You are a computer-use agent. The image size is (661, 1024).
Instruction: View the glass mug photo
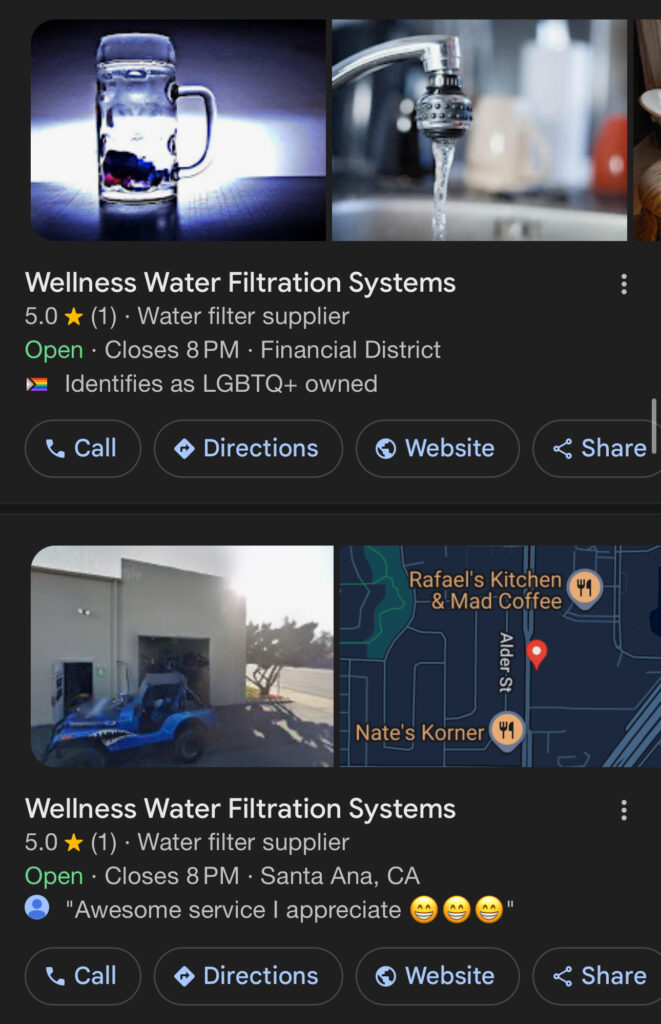click(178, 130)
